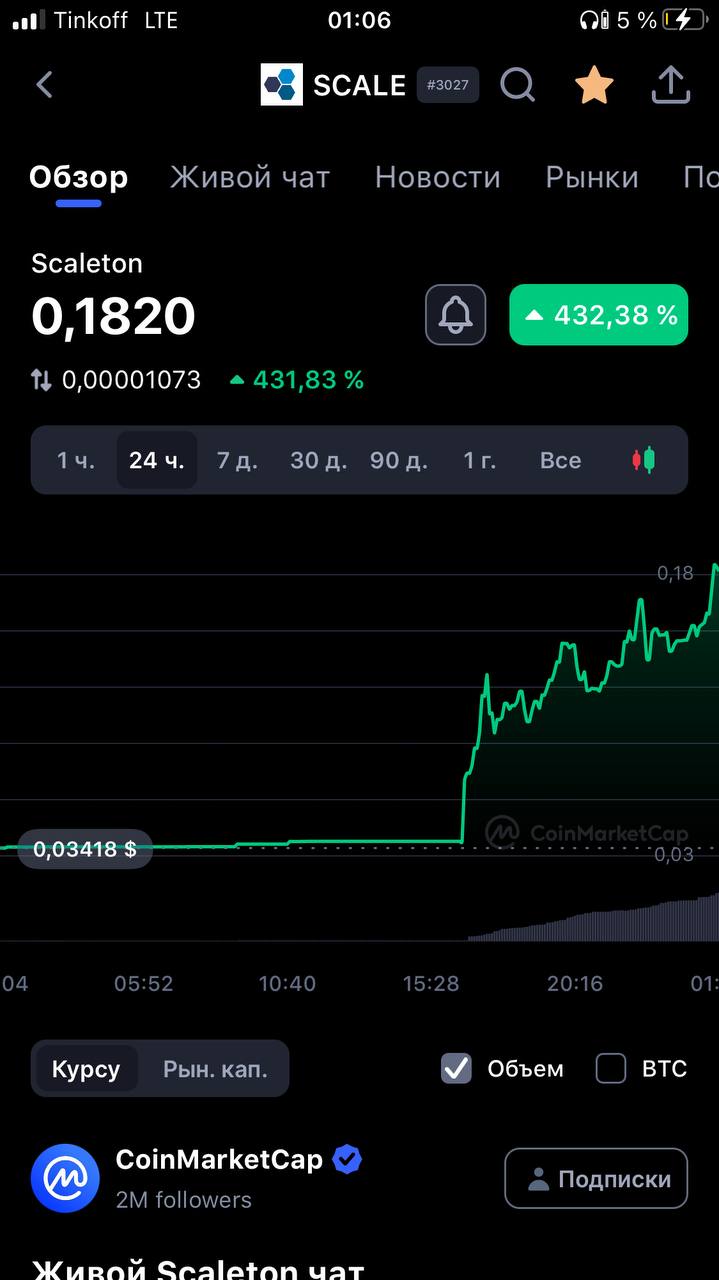719x1280 pixels.
Task: Tap the Подписки button for CoinMarketCap
Action: click(x=596, y=1179)
